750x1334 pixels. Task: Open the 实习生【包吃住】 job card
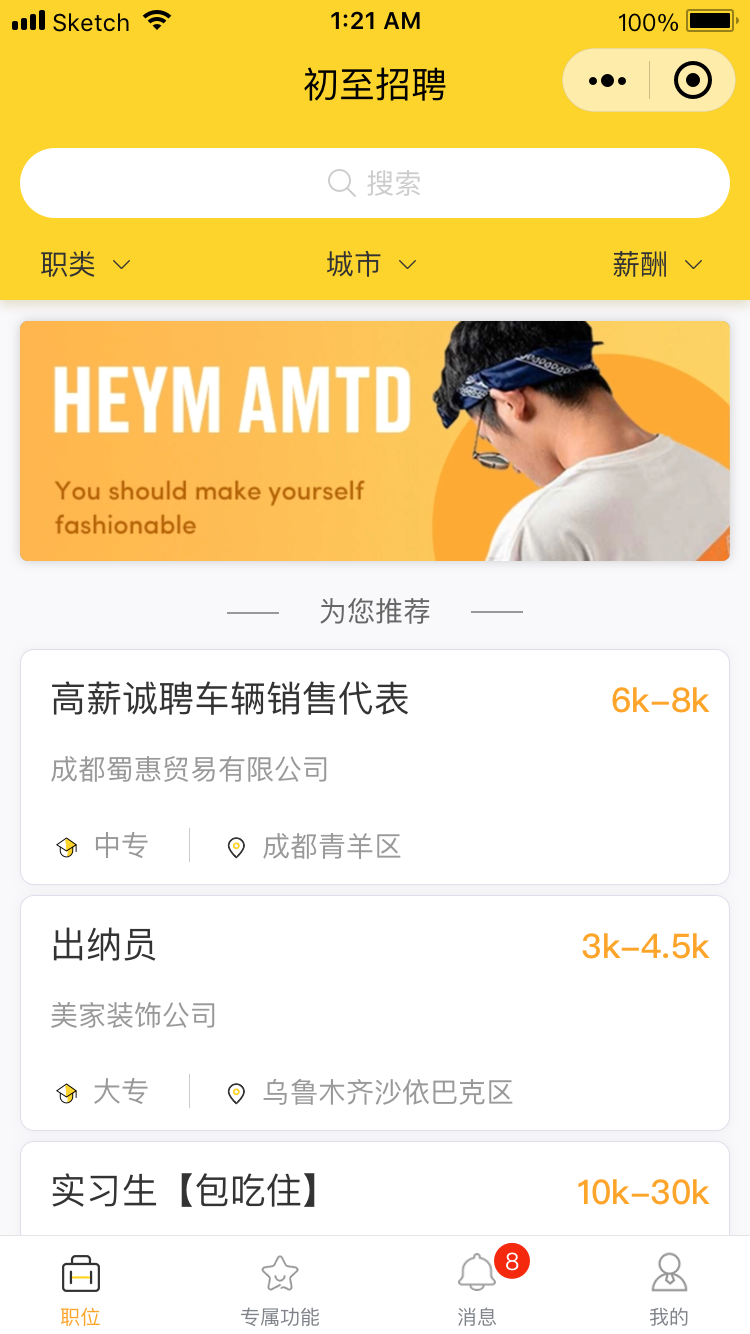[375, 1192]
